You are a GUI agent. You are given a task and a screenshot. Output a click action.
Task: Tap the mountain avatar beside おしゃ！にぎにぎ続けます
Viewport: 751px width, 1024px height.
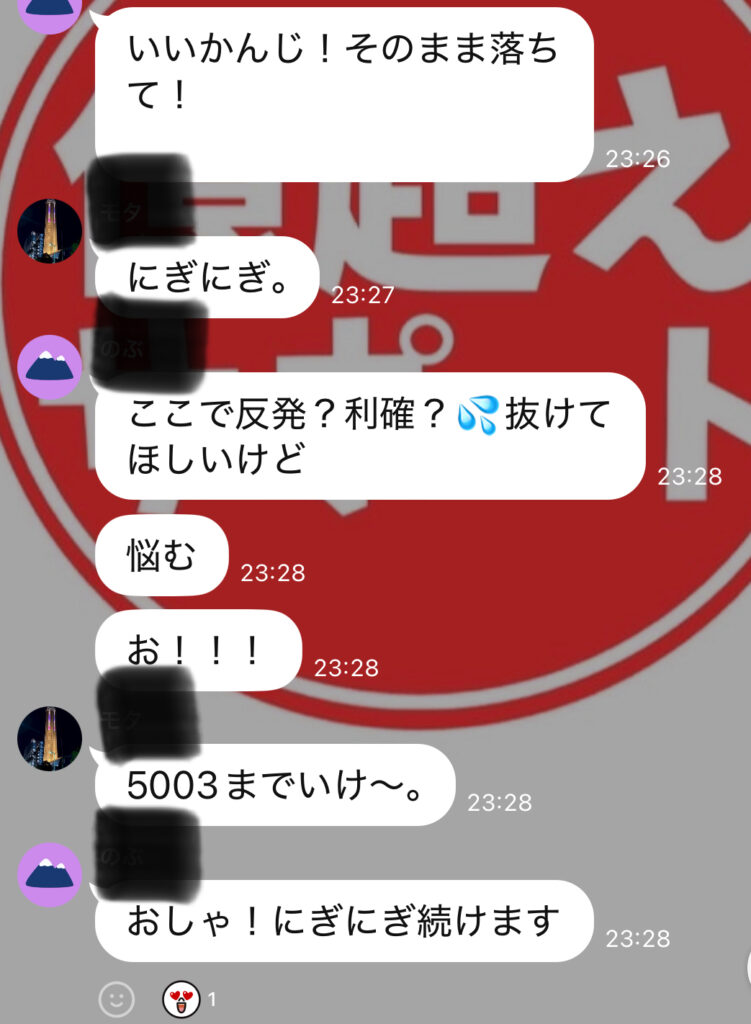50,875
